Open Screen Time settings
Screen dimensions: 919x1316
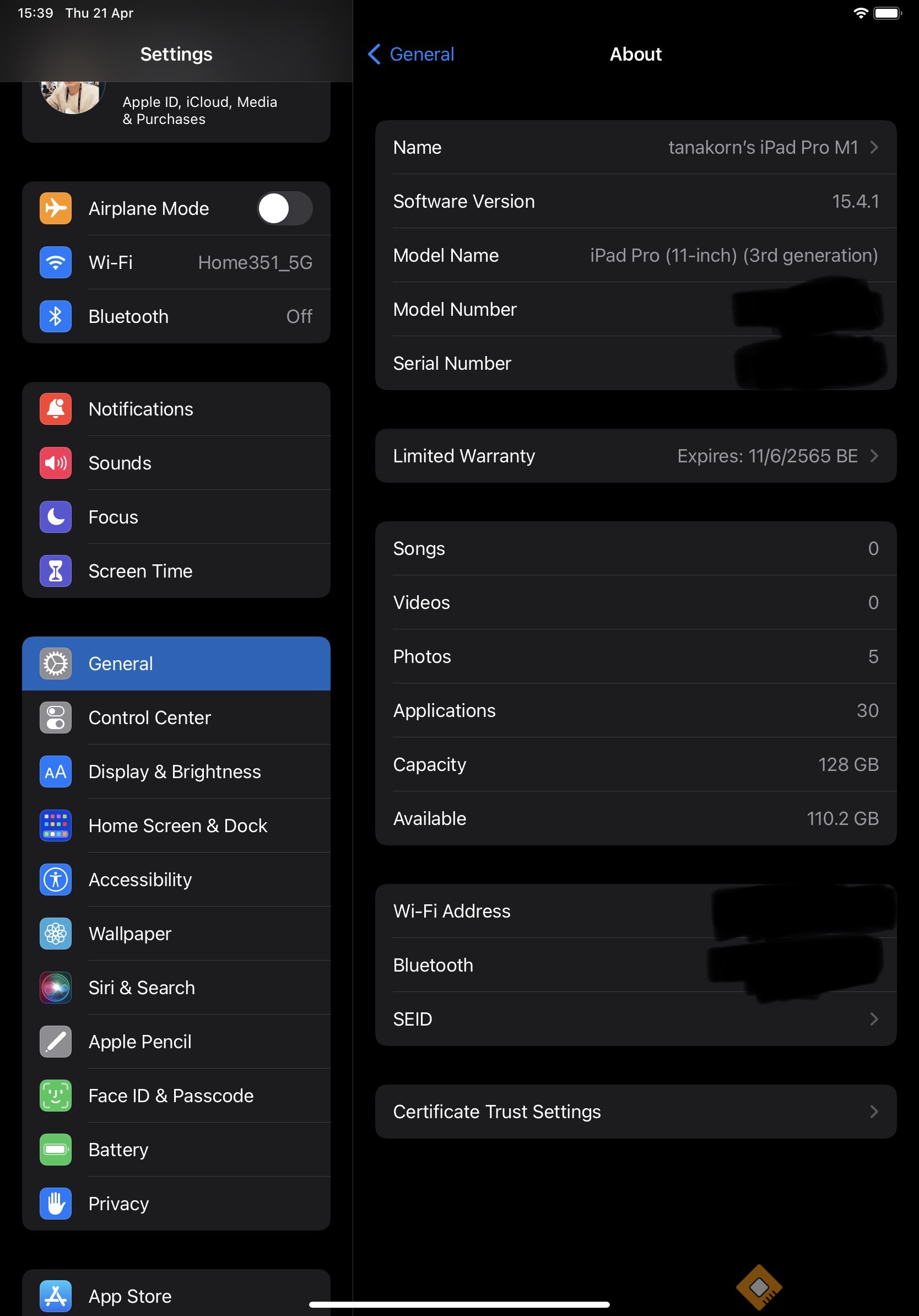tap(176, 571)
